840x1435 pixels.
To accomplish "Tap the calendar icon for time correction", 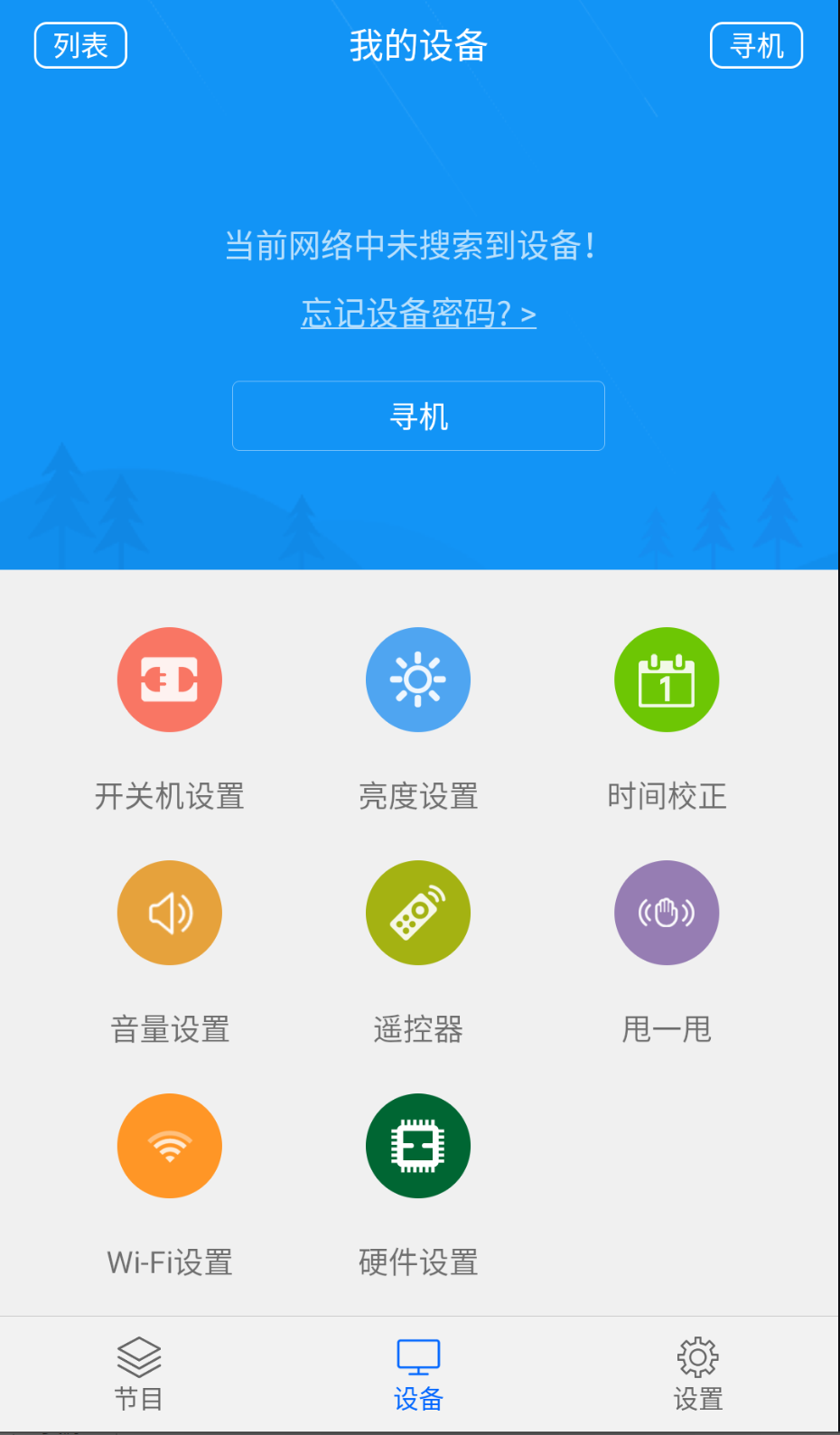I will pyautogui.click(x=667, y=680).
